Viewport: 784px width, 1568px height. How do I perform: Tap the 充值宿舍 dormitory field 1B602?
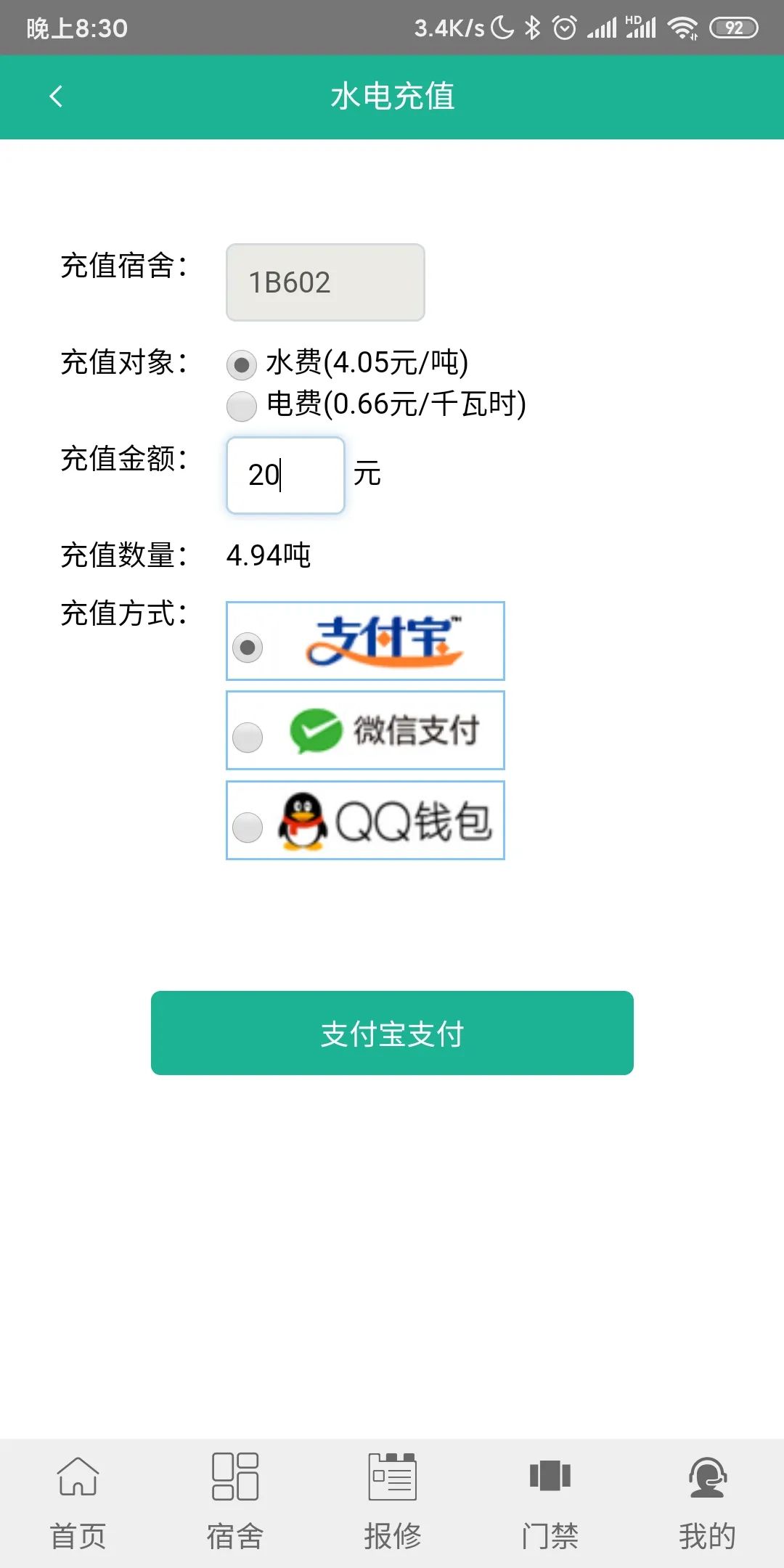point(325,282)
